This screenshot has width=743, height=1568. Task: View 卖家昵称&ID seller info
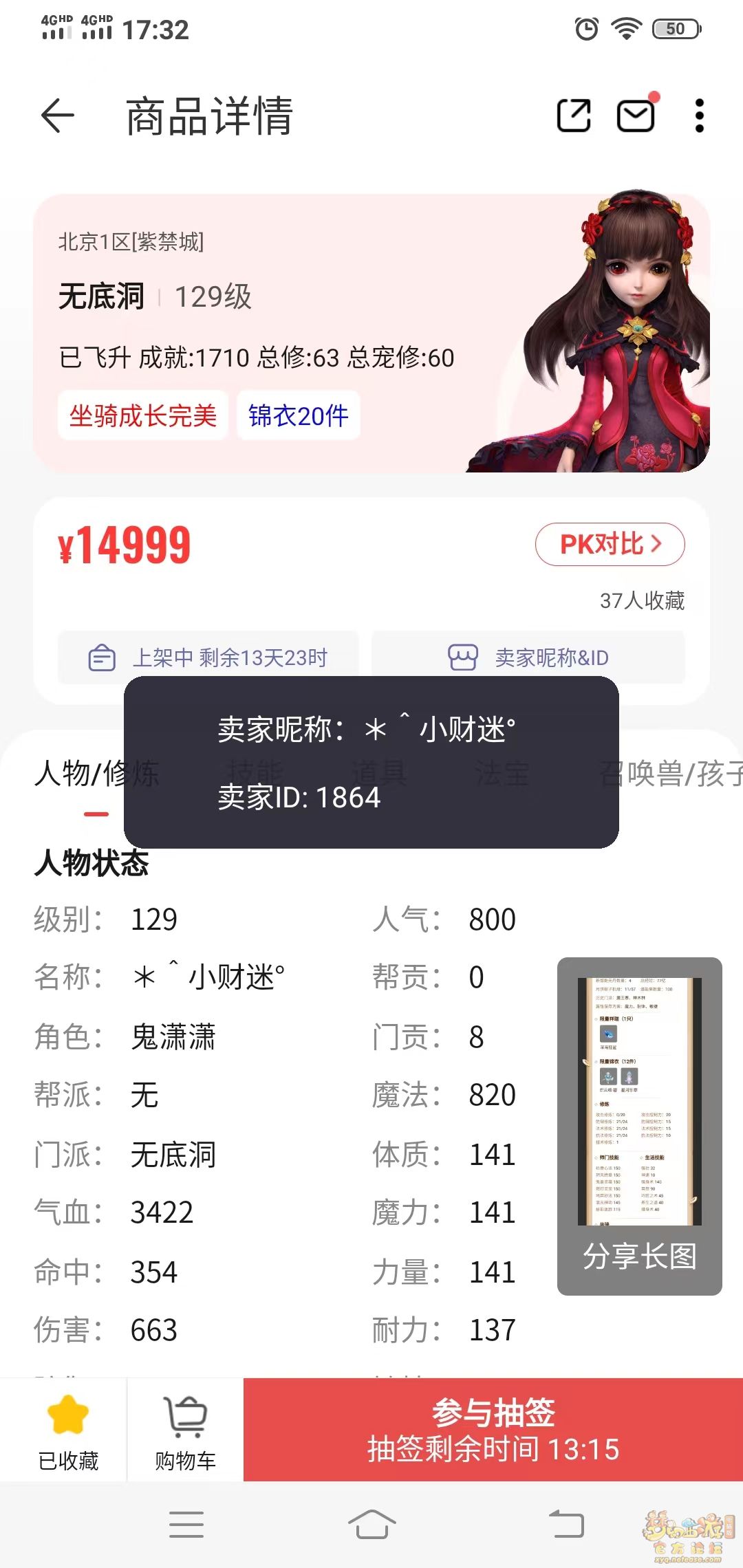pyautogui.click(x=528, y=657)
